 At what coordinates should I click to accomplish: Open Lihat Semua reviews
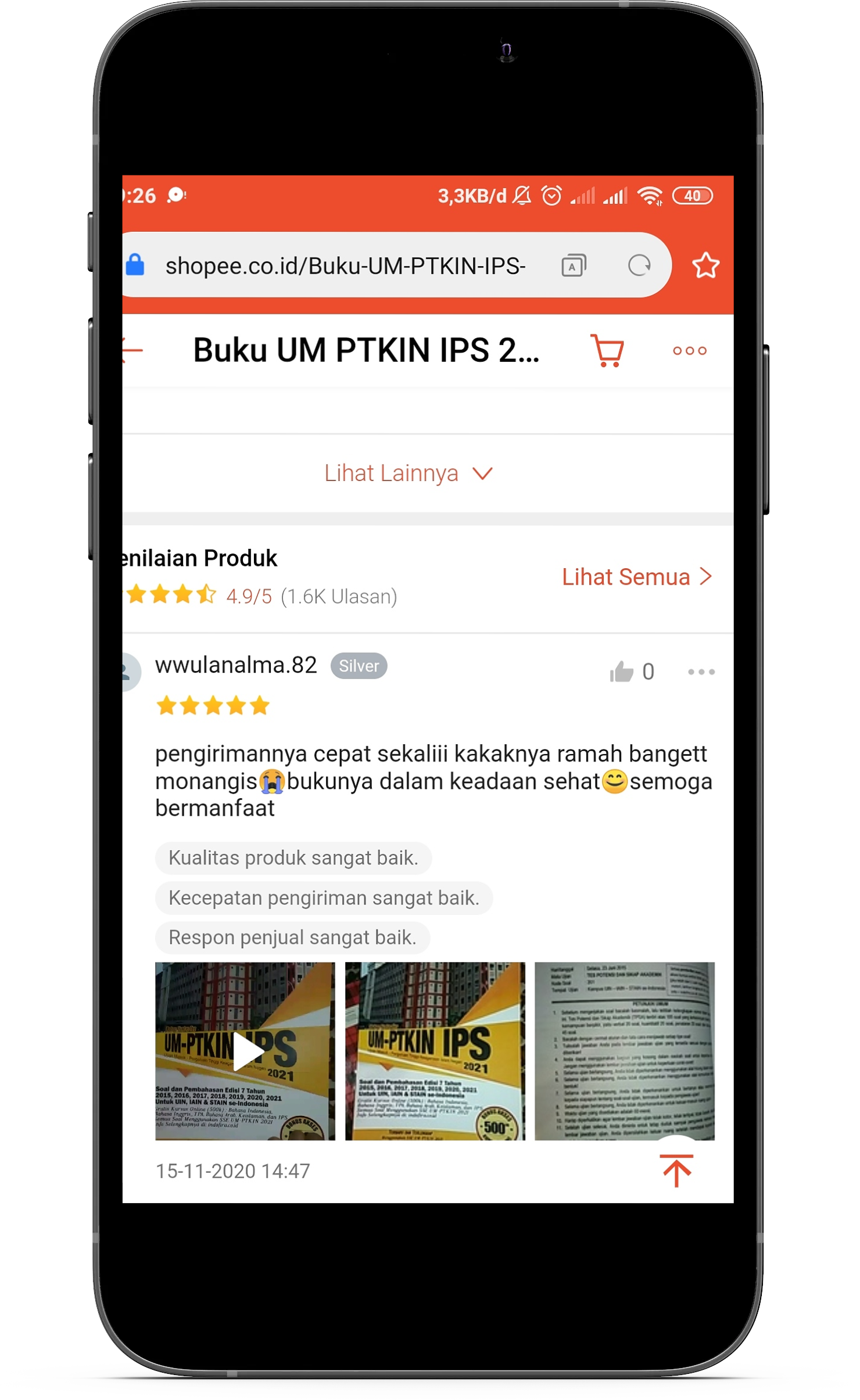pos(636,577)
